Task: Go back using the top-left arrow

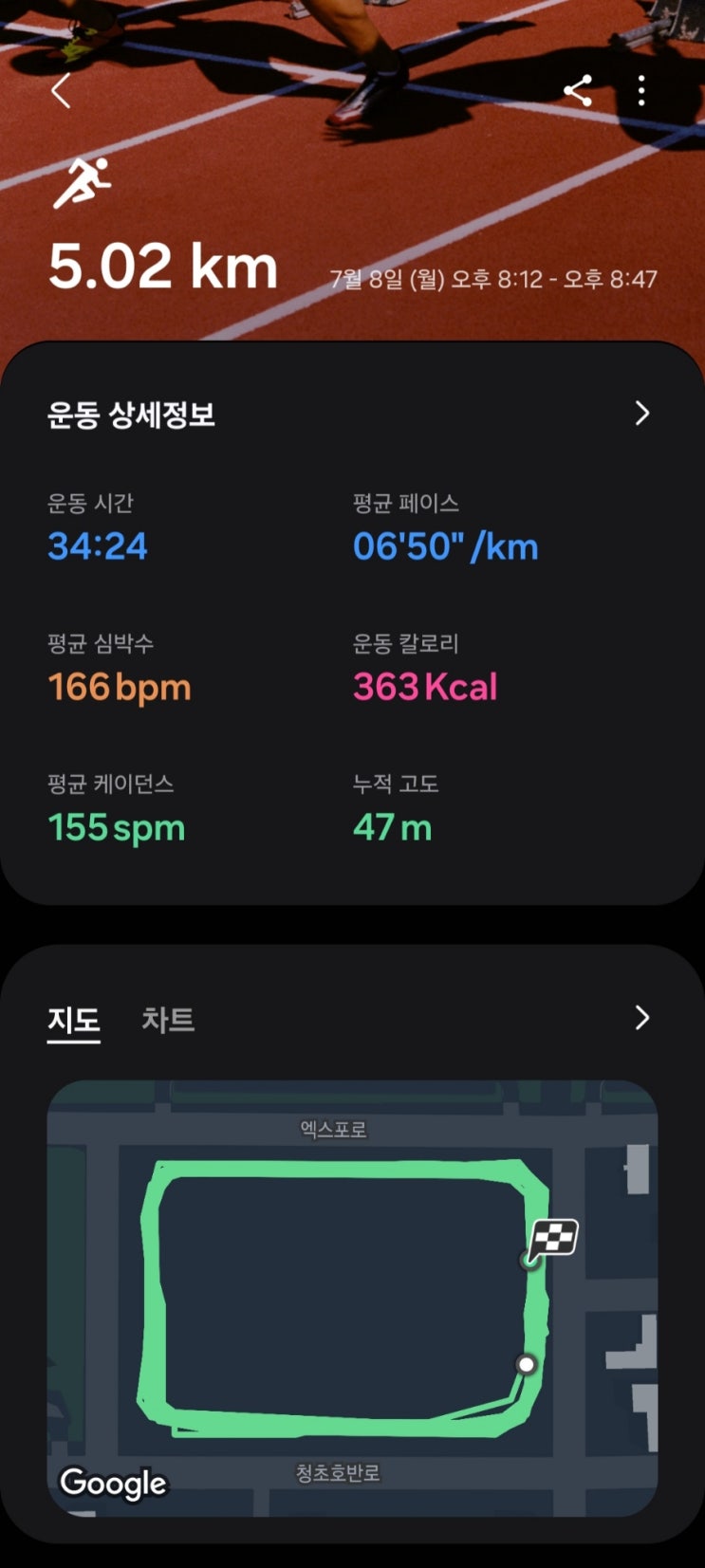Action: [62, 91]
